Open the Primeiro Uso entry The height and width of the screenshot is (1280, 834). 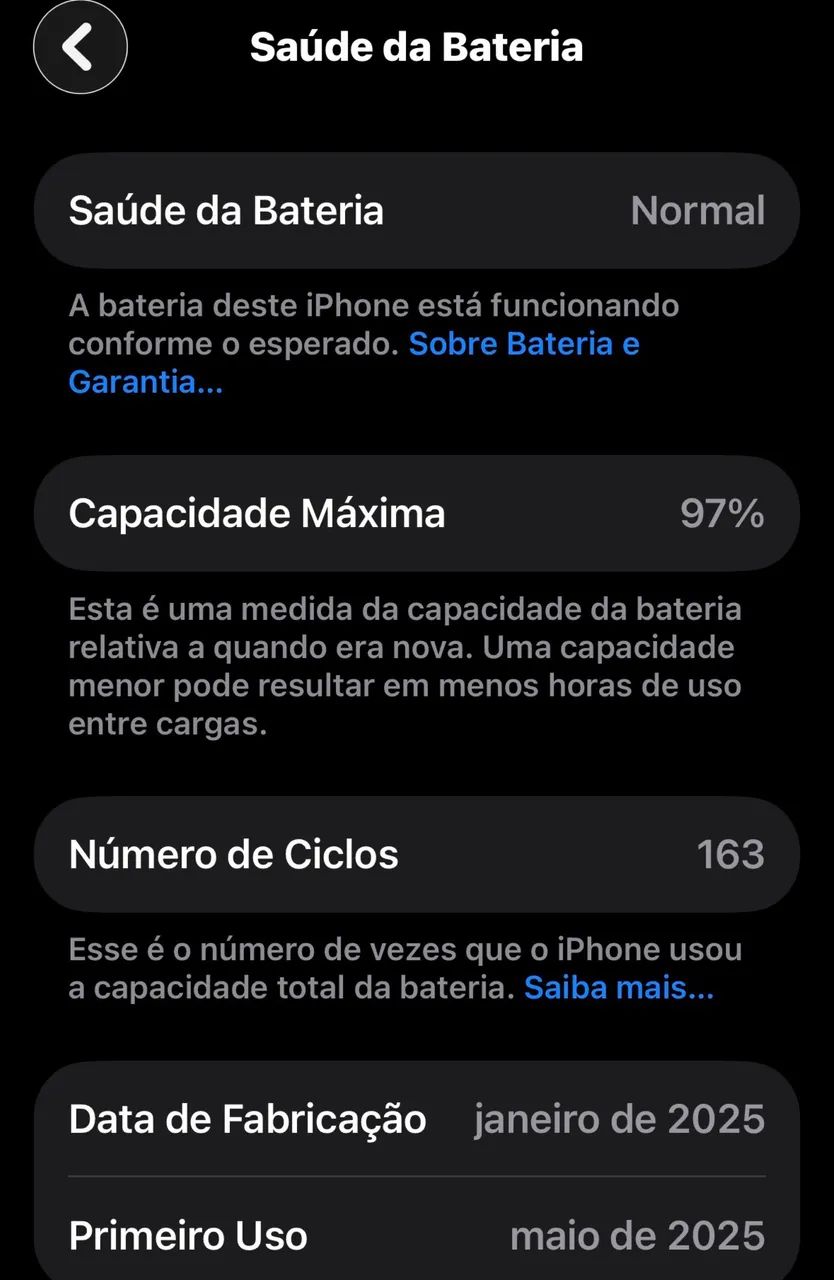pyautogui.click(x=417, y=1234)
